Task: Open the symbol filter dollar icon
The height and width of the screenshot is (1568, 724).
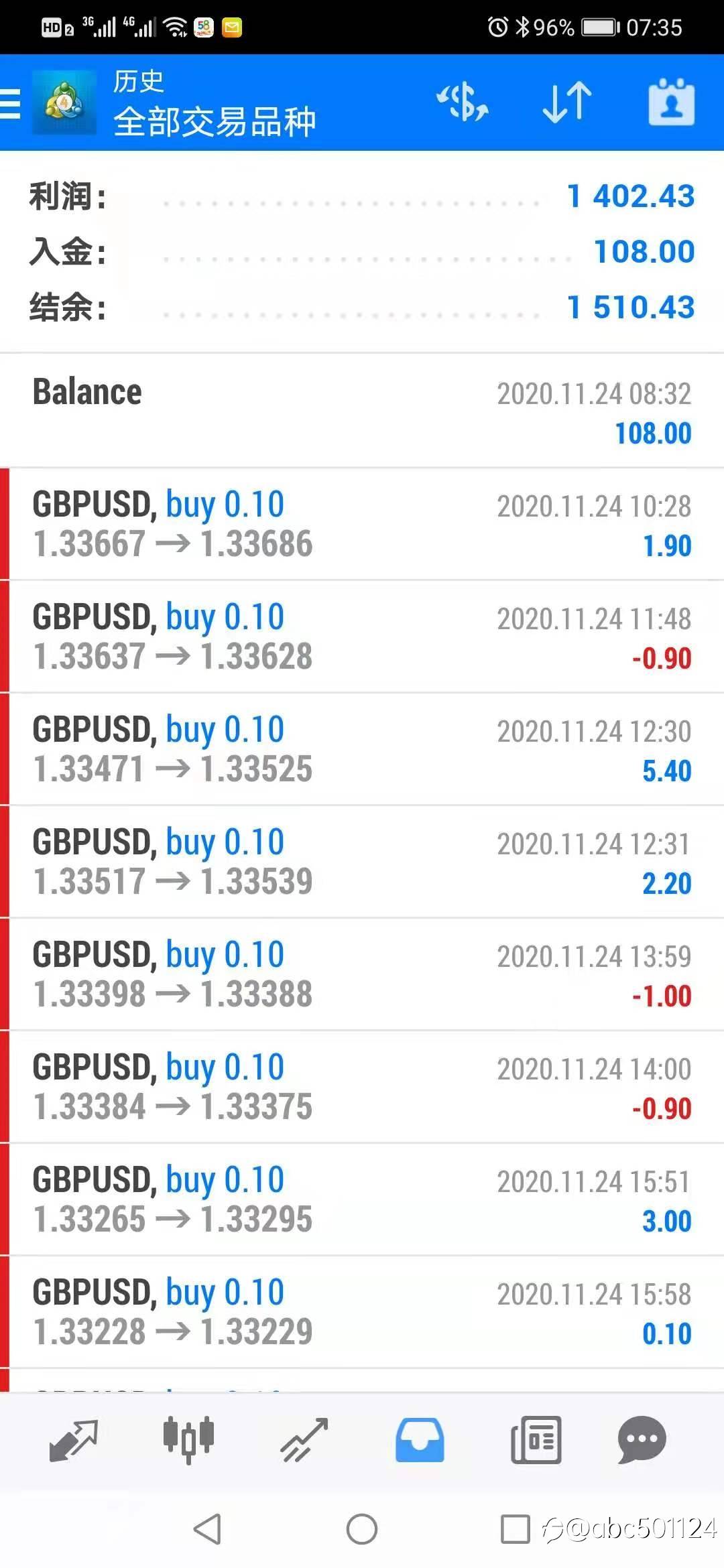Action: pyautogui.click(x=462, y=103)
